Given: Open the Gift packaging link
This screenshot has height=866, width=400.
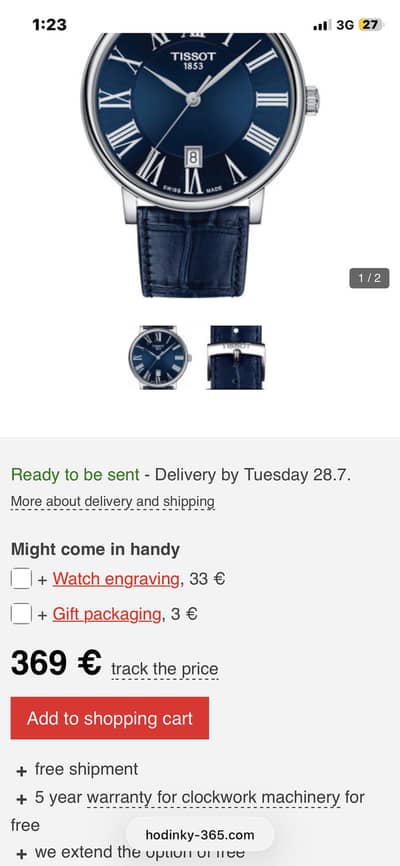Looking at the screenshot, I should (107, 614).
